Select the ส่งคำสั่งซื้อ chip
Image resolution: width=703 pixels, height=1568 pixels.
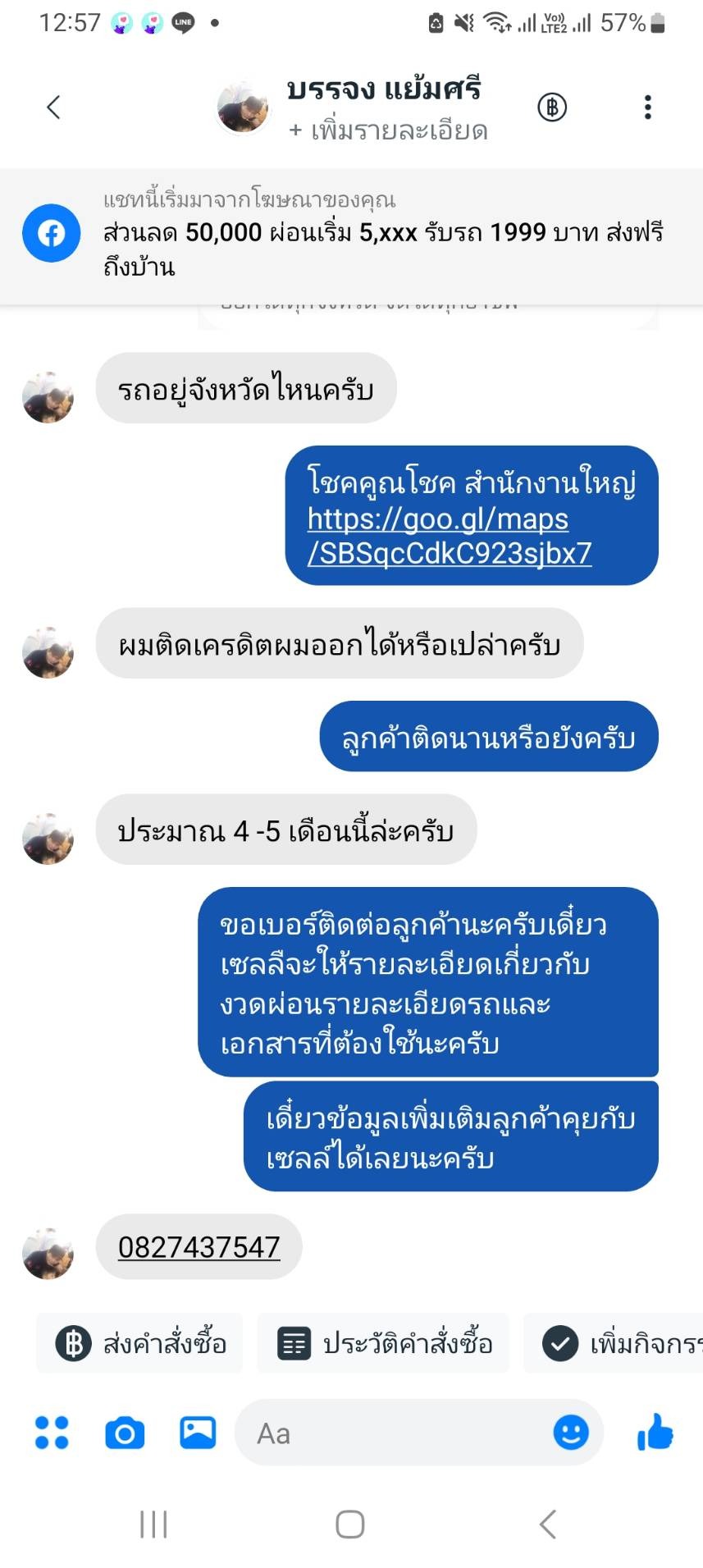coord(139,1343)
